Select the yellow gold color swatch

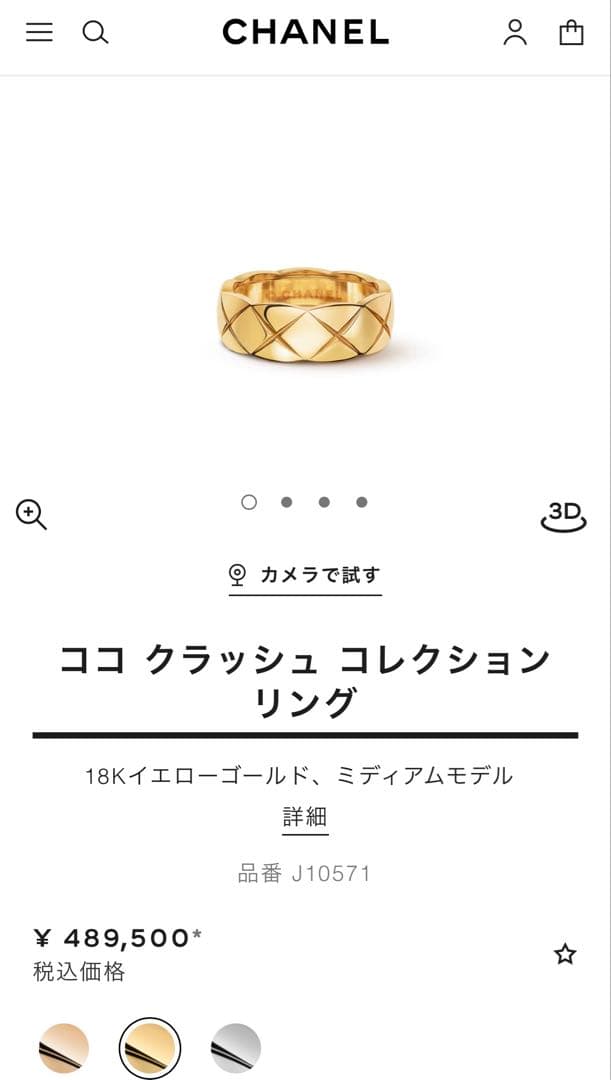(150, 1048)
